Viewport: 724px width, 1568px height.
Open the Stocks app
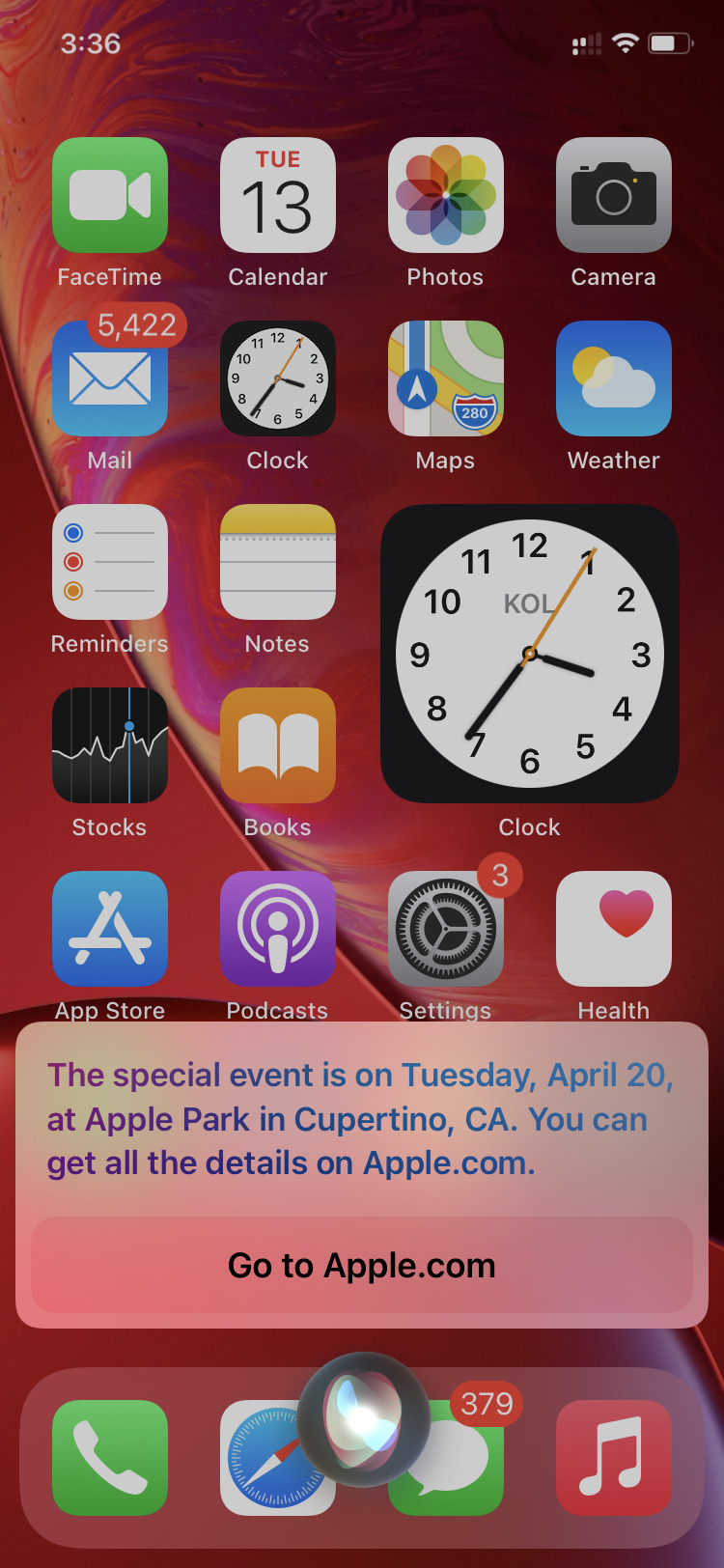tap(110, 745)
